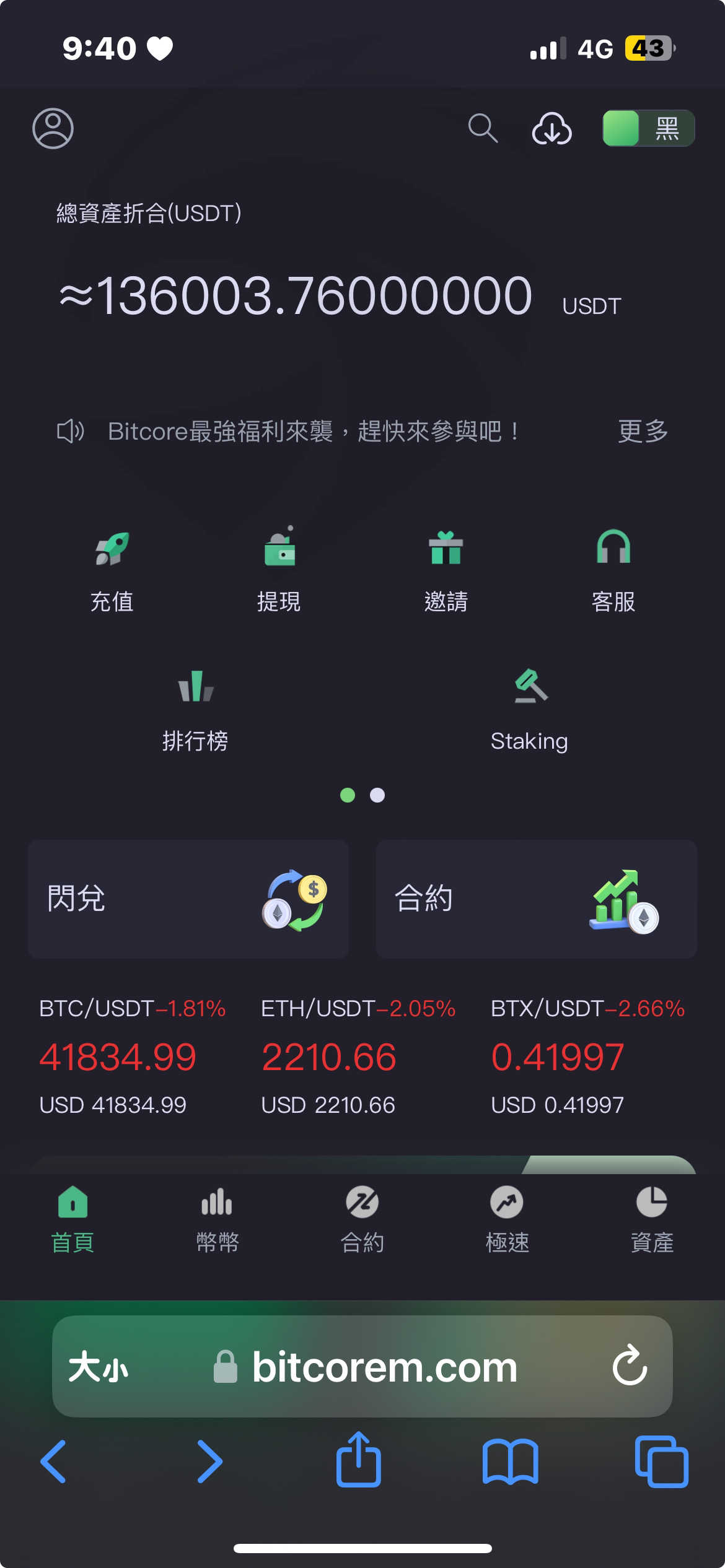Open the BTX/USDT market pair
725x1568 pixels.
click(587, 1056)
